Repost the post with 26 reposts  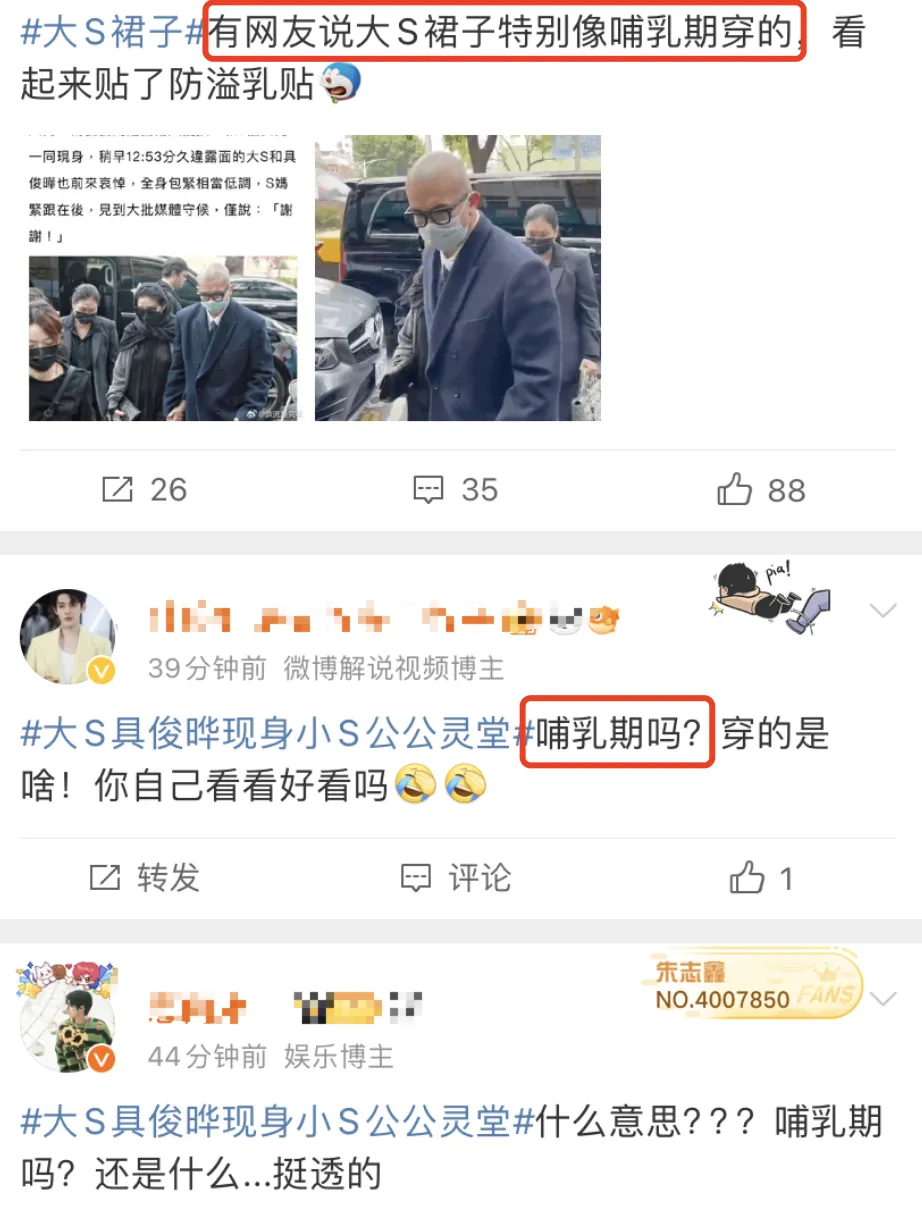[145, 490]
